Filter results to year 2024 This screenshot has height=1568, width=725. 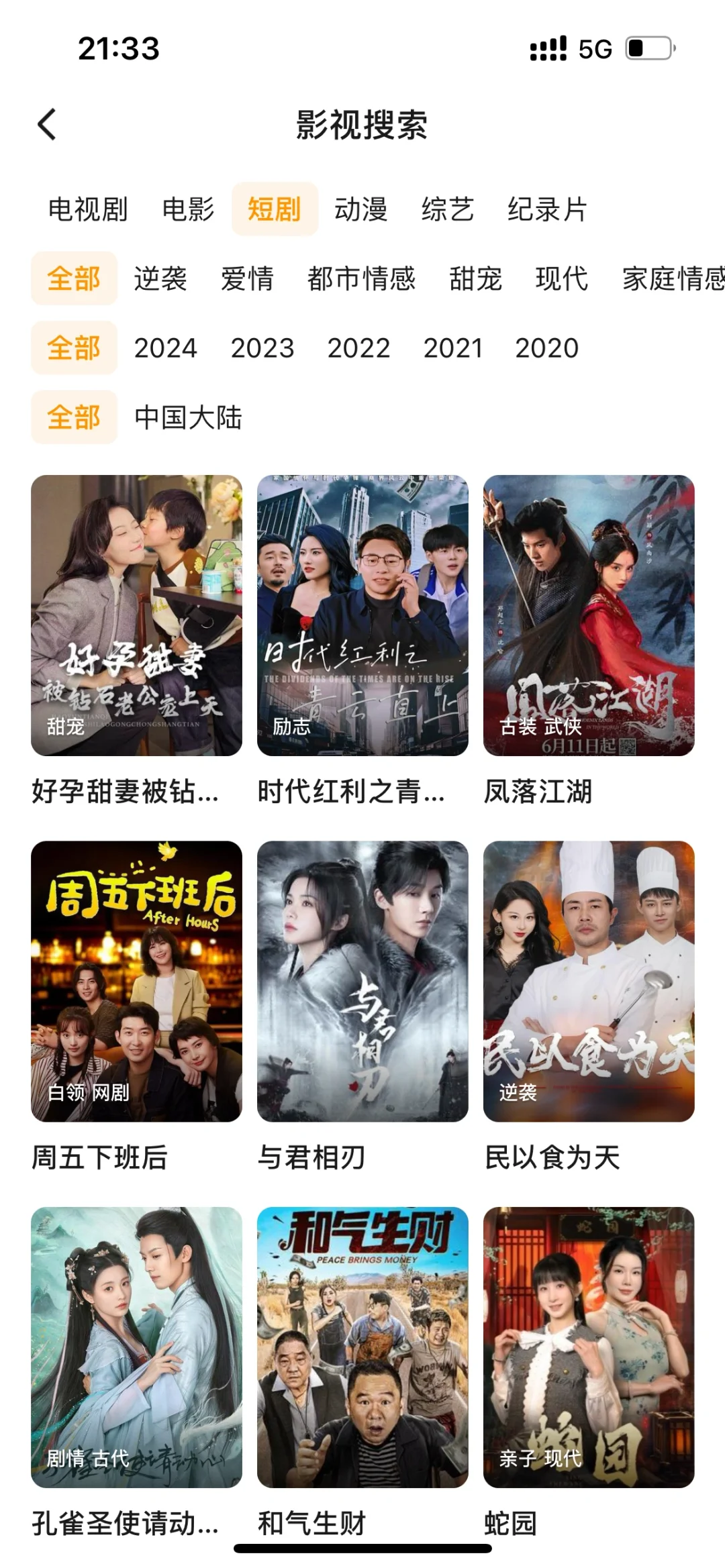pyautogui.click(x=165, y=348)
